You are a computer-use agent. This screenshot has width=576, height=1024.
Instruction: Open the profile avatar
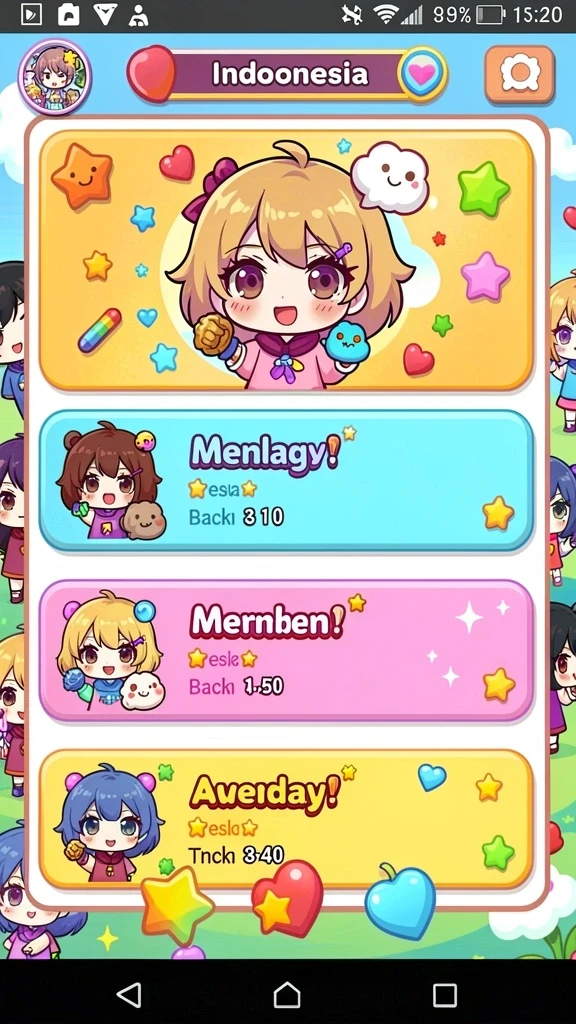[x=55, y=77]
